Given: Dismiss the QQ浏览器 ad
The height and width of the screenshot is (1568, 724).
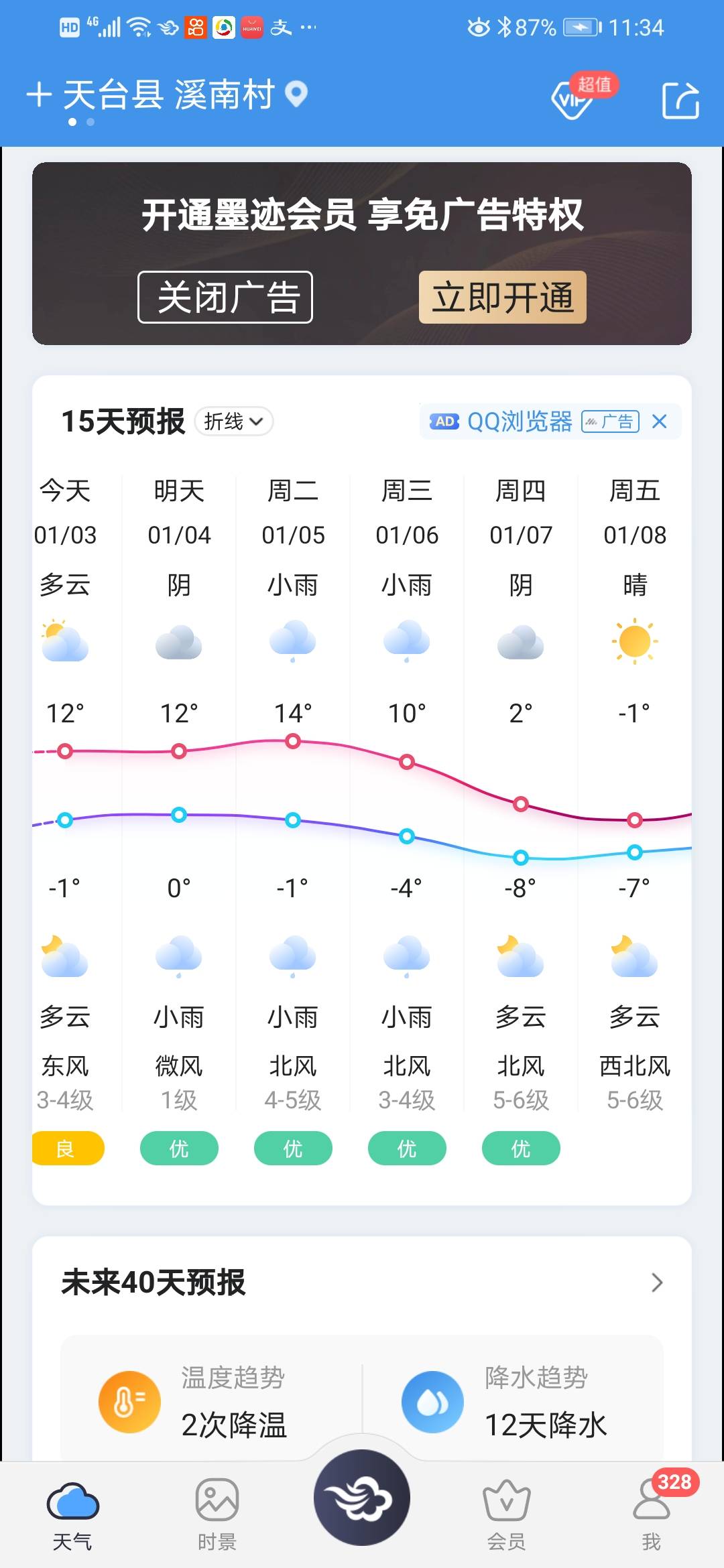Looking at the screenshot, I should point(660,421).
